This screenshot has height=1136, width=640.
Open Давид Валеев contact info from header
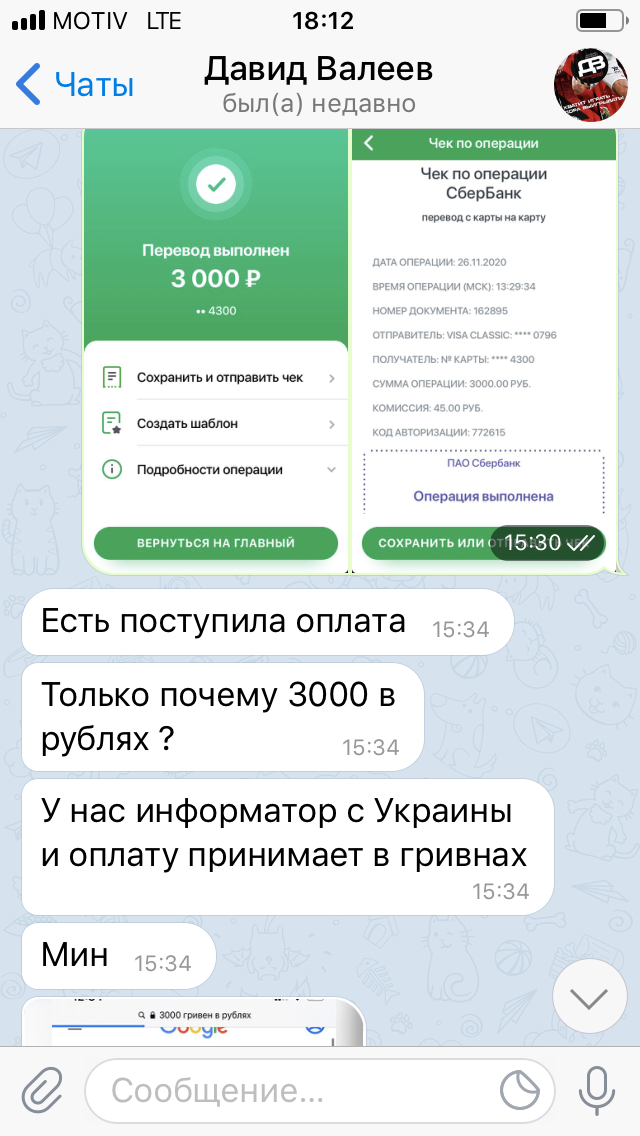coord(319,85)
